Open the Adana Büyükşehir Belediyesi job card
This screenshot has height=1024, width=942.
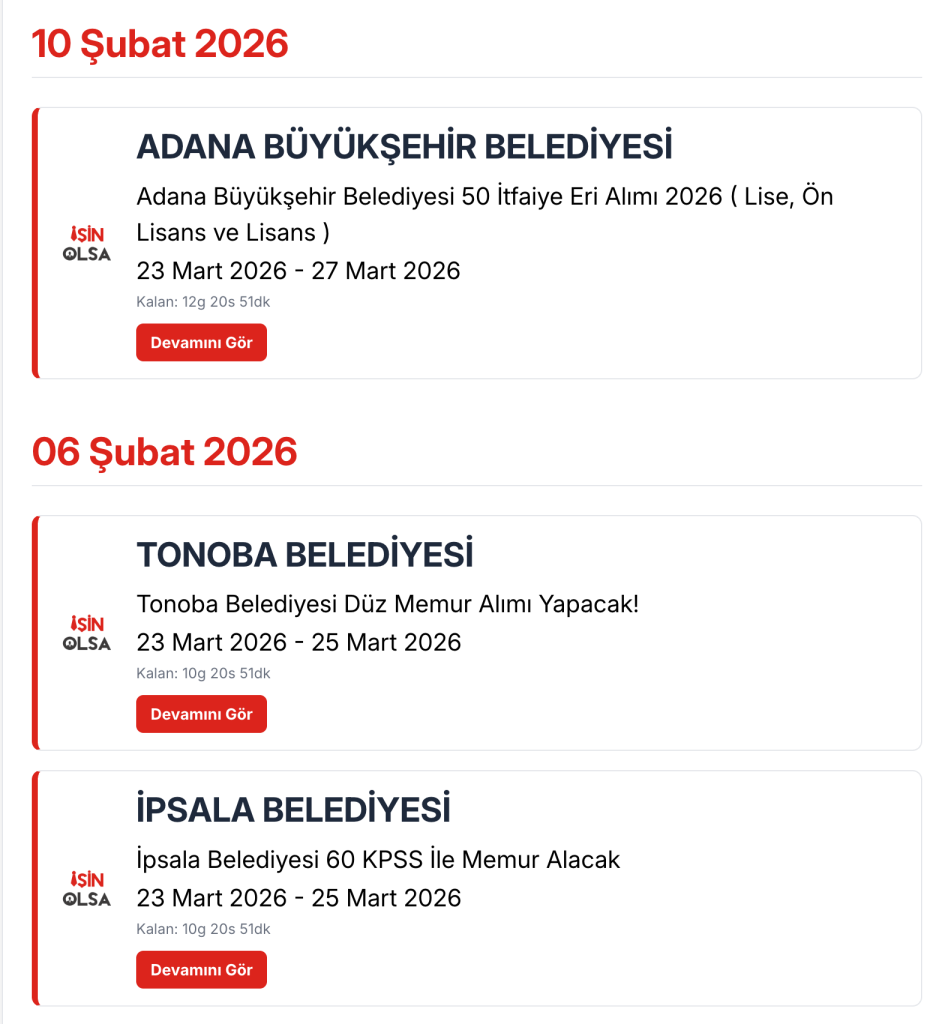click(404, 147)
